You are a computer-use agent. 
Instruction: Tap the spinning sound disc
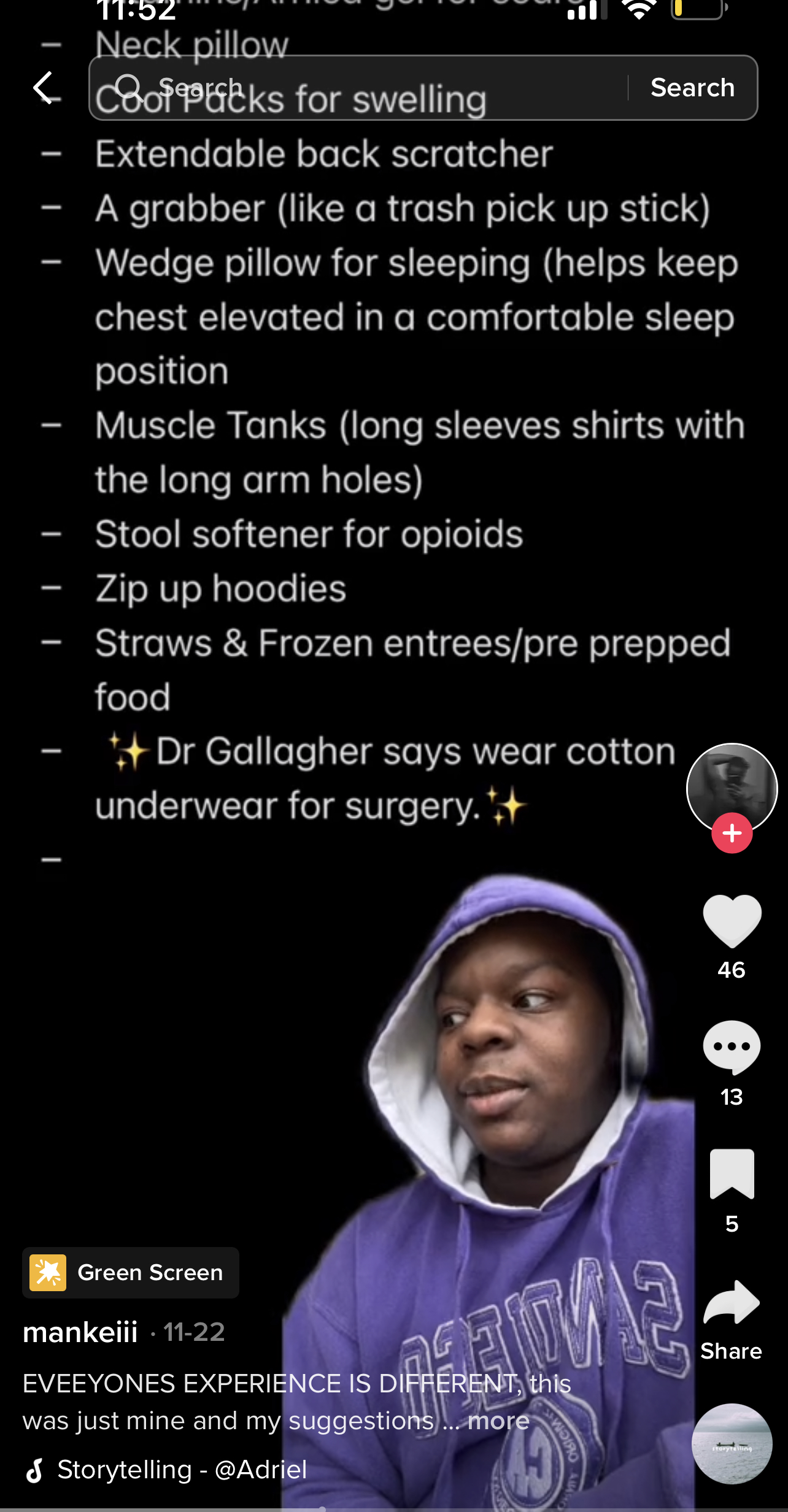pyautogui.click(x=732, y=1444)
